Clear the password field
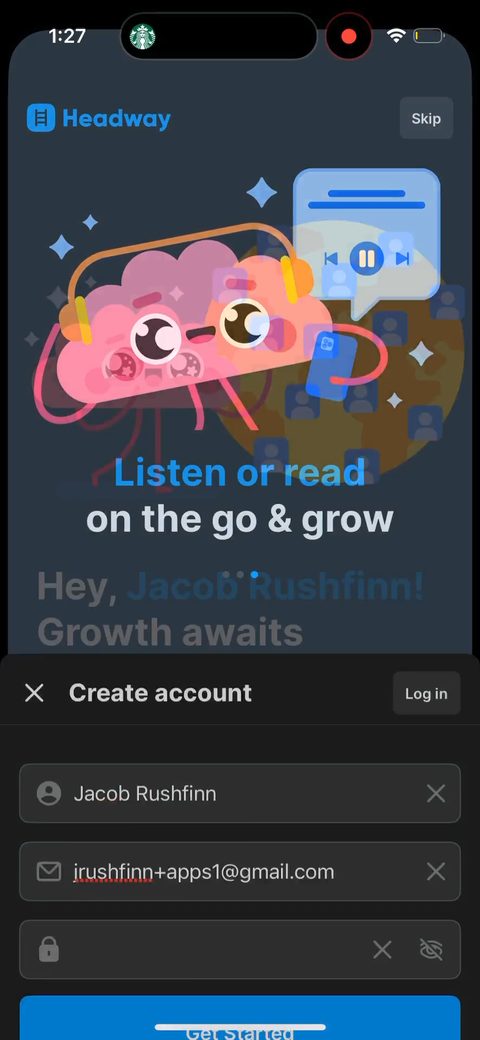 pos(382,950)
